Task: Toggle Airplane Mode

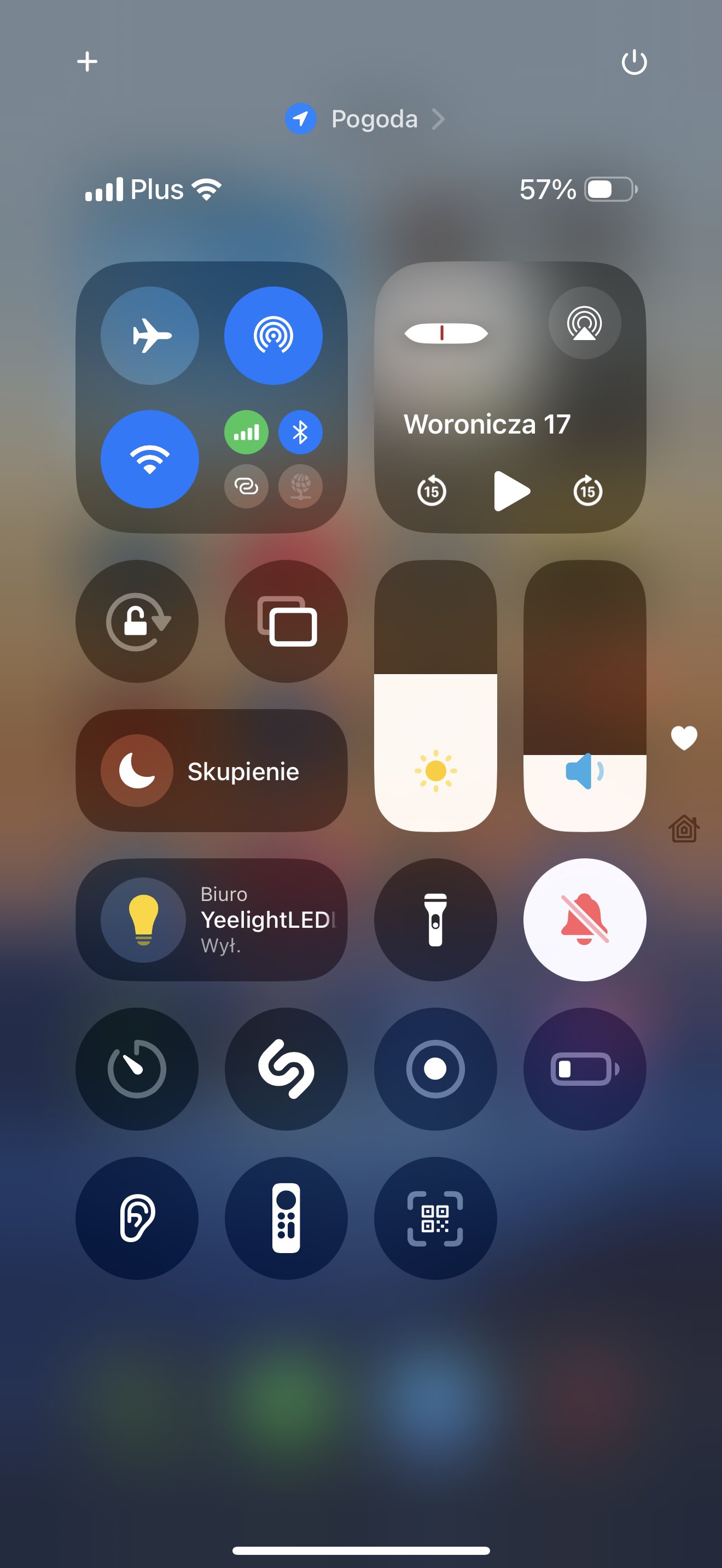Action: click(150, 335)
